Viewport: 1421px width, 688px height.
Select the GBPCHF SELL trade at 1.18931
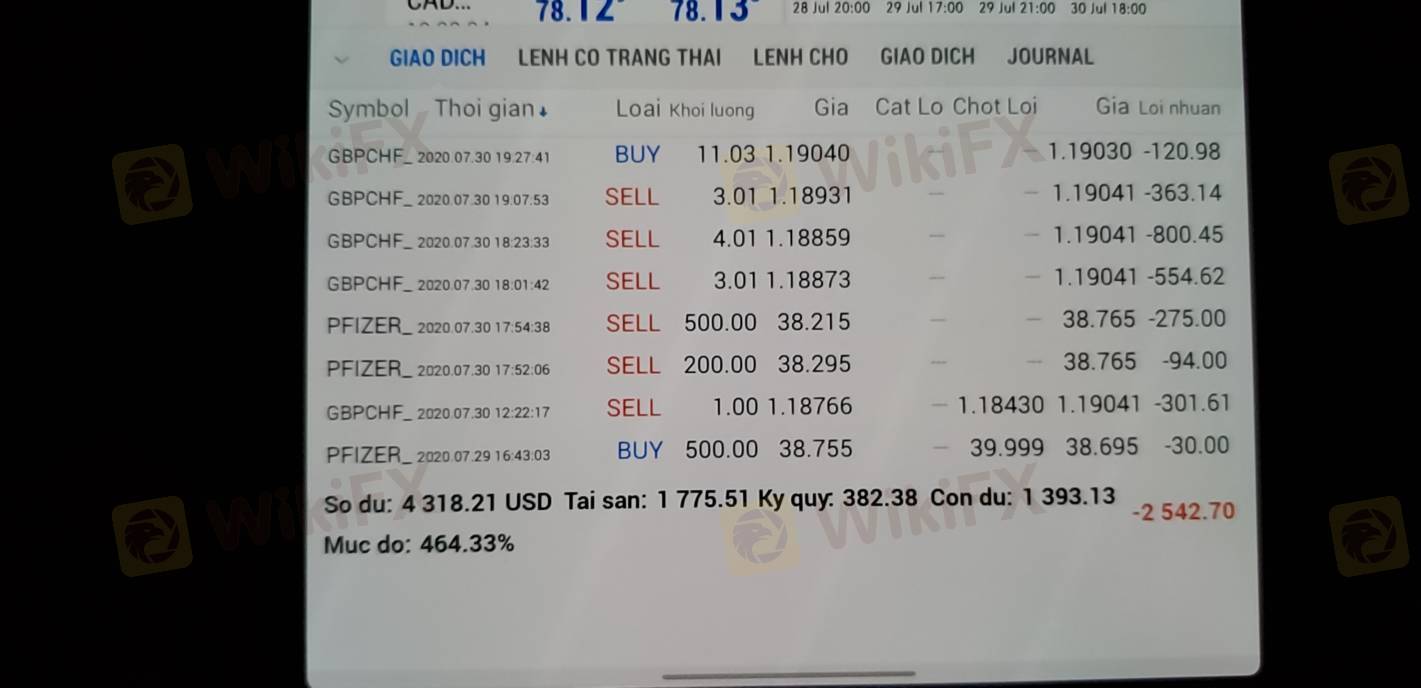coord(774,196)
